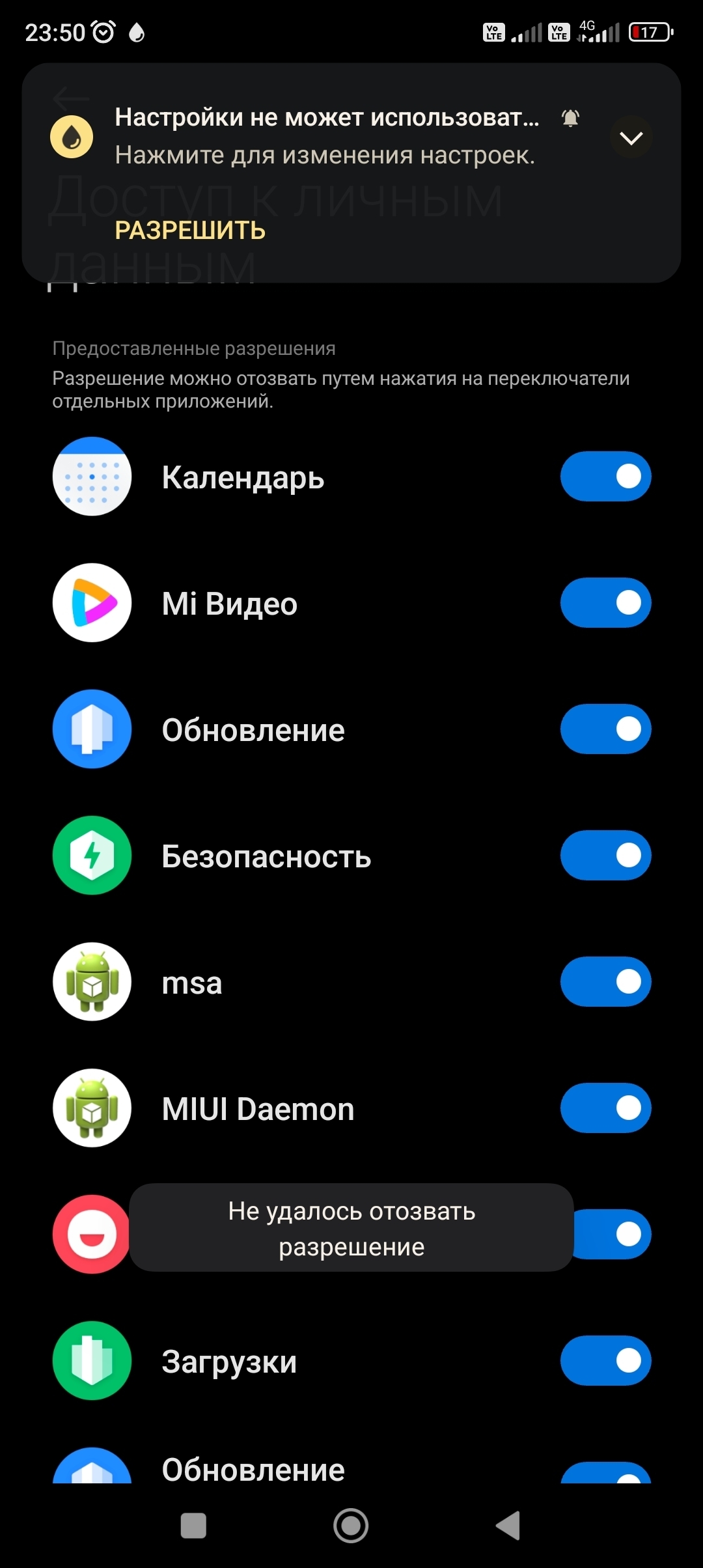Screen dimensions: 703x1568
Task: Revoke the msa permission switch
Action: tap(605, 982)
